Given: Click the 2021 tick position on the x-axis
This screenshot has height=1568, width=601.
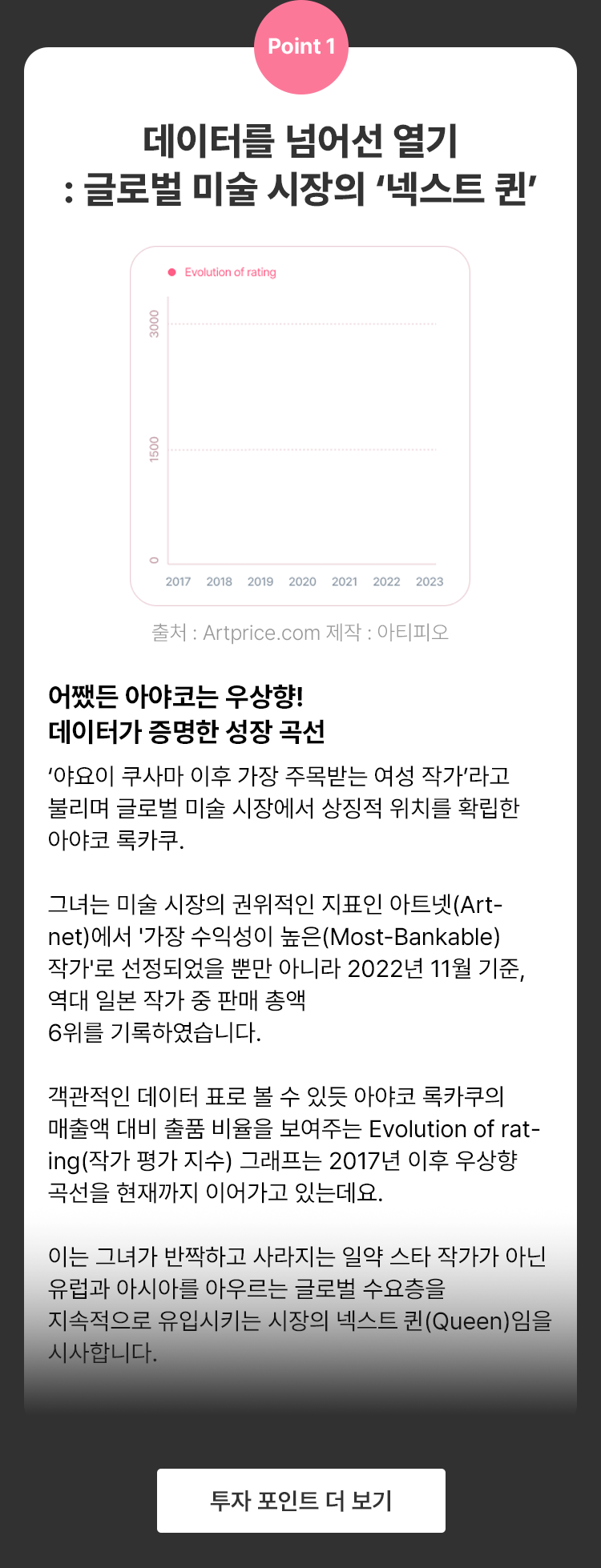Looking at the screenshot, I should click(x=346, y=583).
